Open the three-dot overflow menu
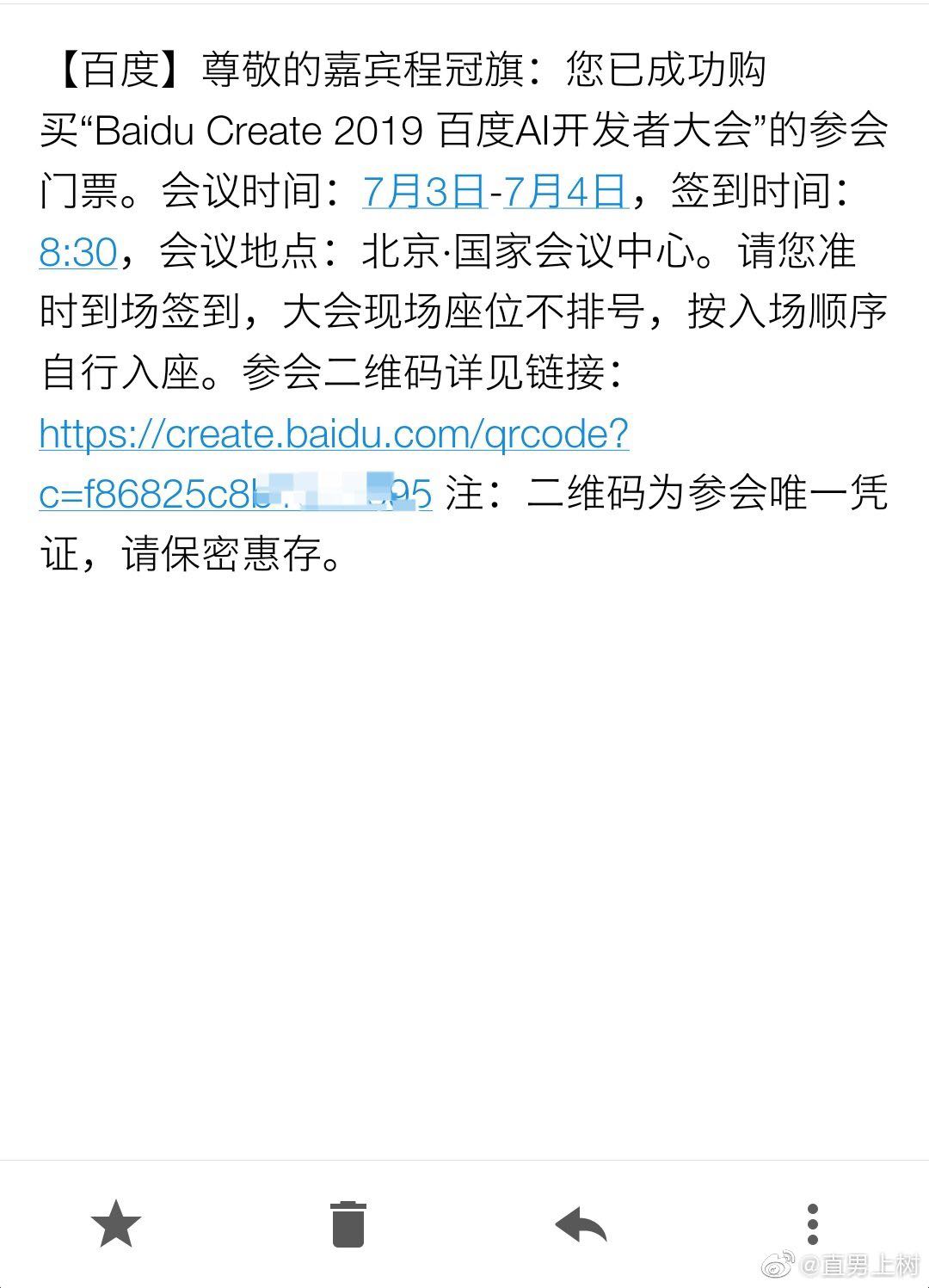 (x=812, y=1223)
